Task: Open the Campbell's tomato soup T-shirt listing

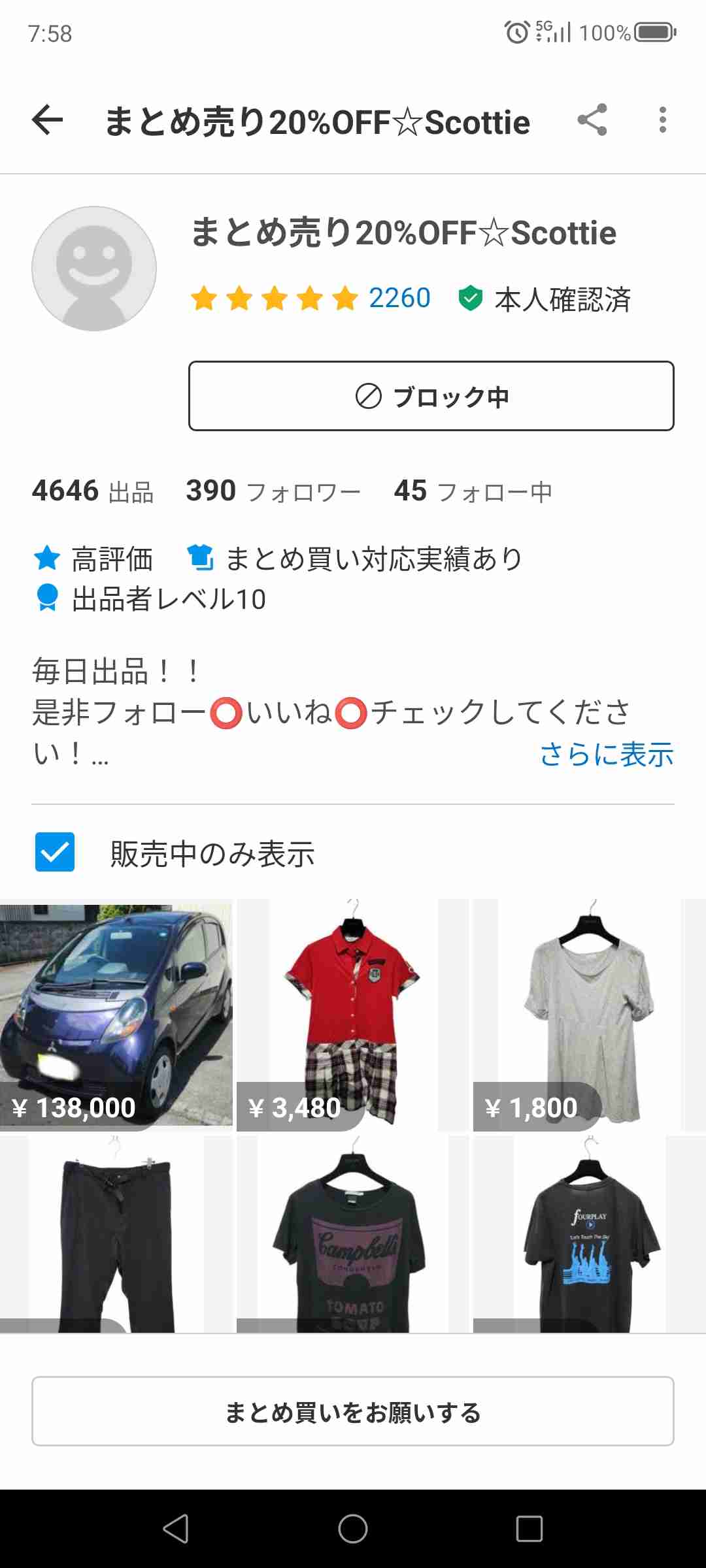Action: (x=353, y=1233)
